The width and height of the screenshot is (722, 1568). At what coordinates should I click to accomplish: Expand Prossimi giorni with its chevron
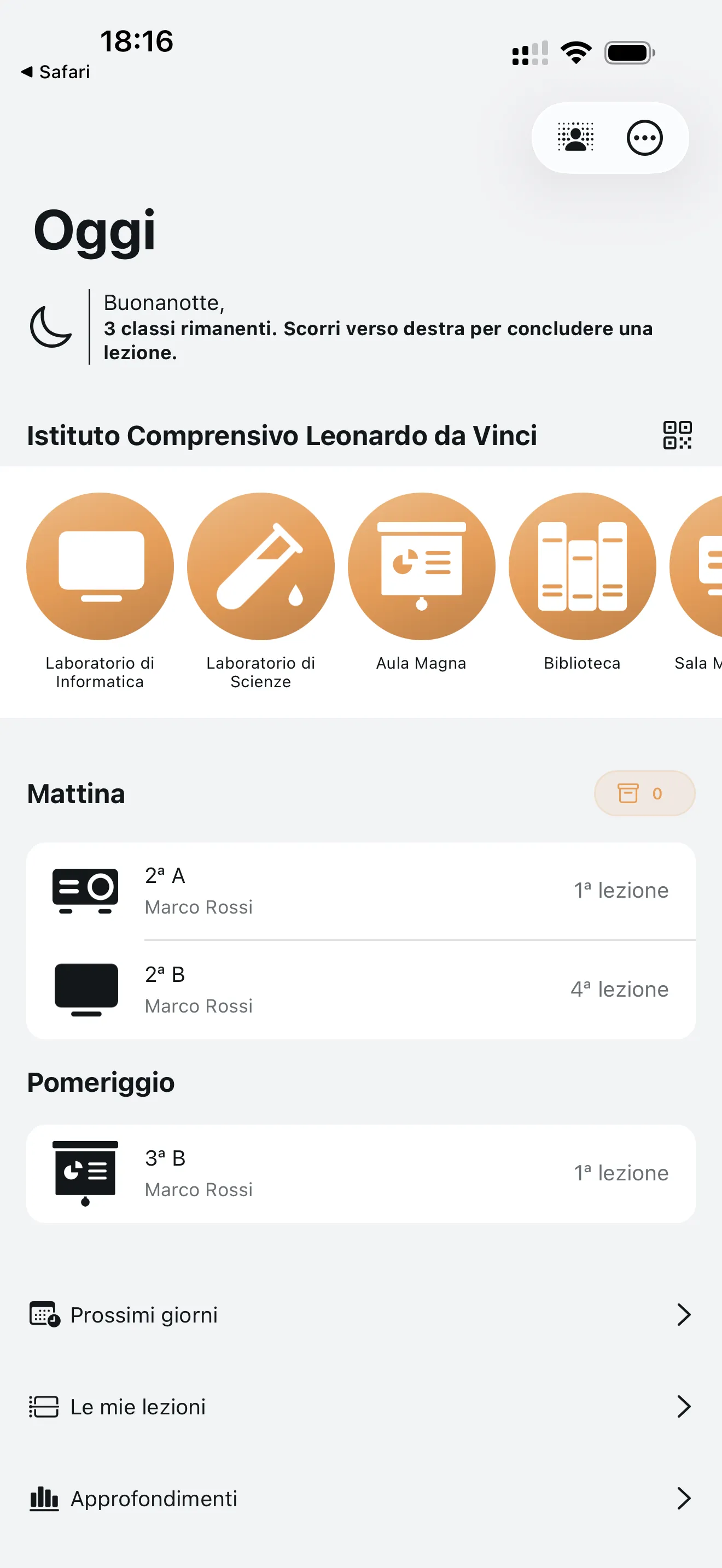pos(684,1314)
